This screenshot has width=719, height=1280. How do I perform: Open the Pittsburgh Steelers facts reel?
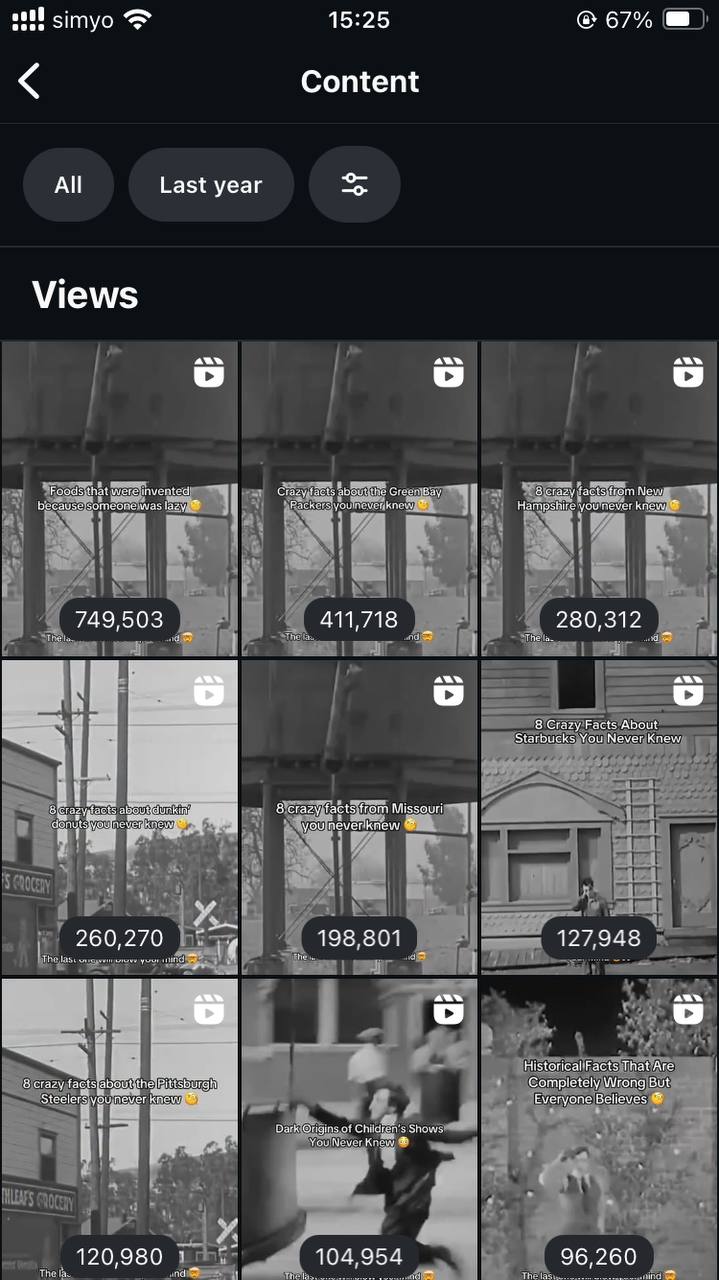coord(119,1120)
